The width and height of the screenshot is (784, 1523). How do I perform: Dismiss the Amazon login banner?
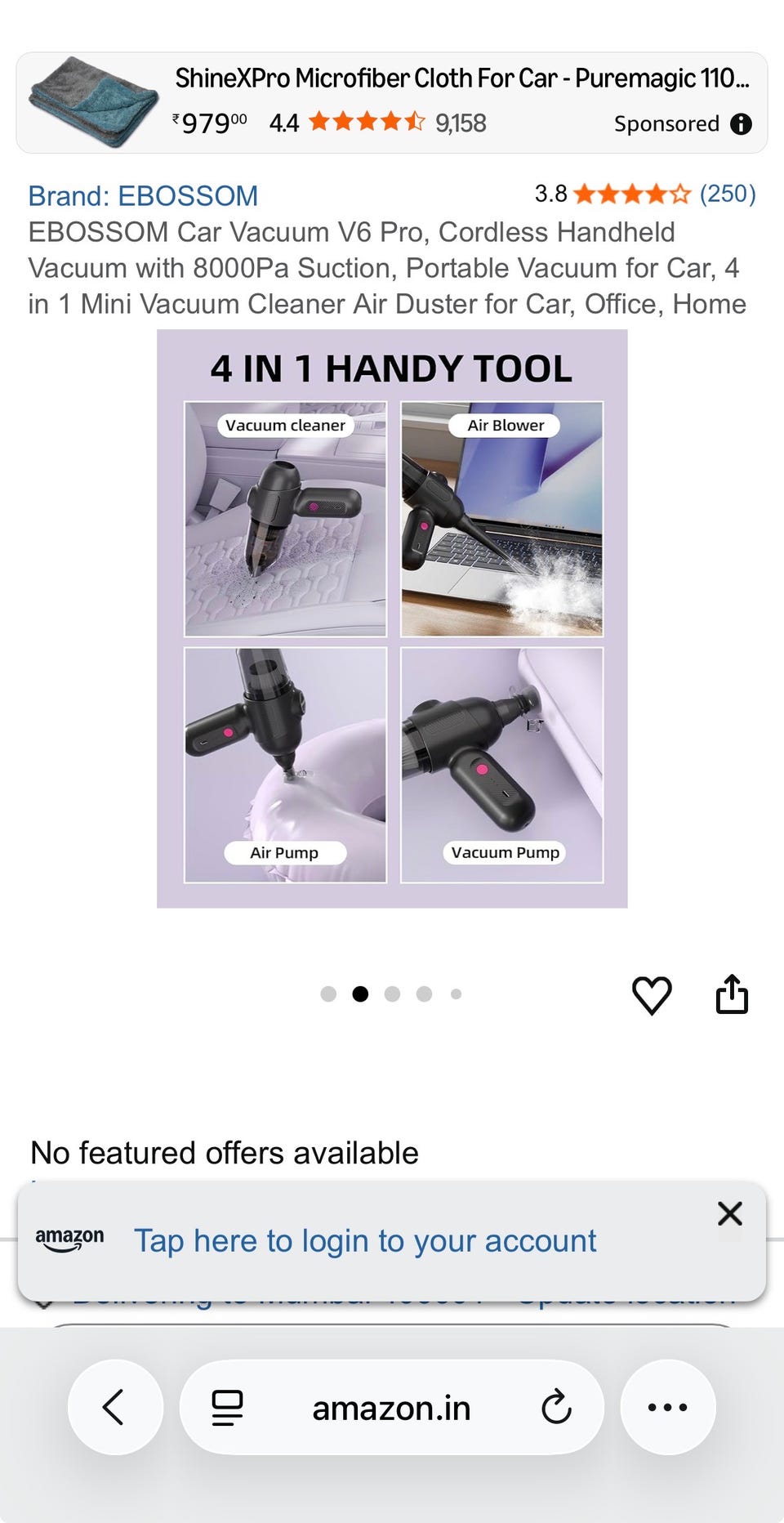coord(729,1214)
